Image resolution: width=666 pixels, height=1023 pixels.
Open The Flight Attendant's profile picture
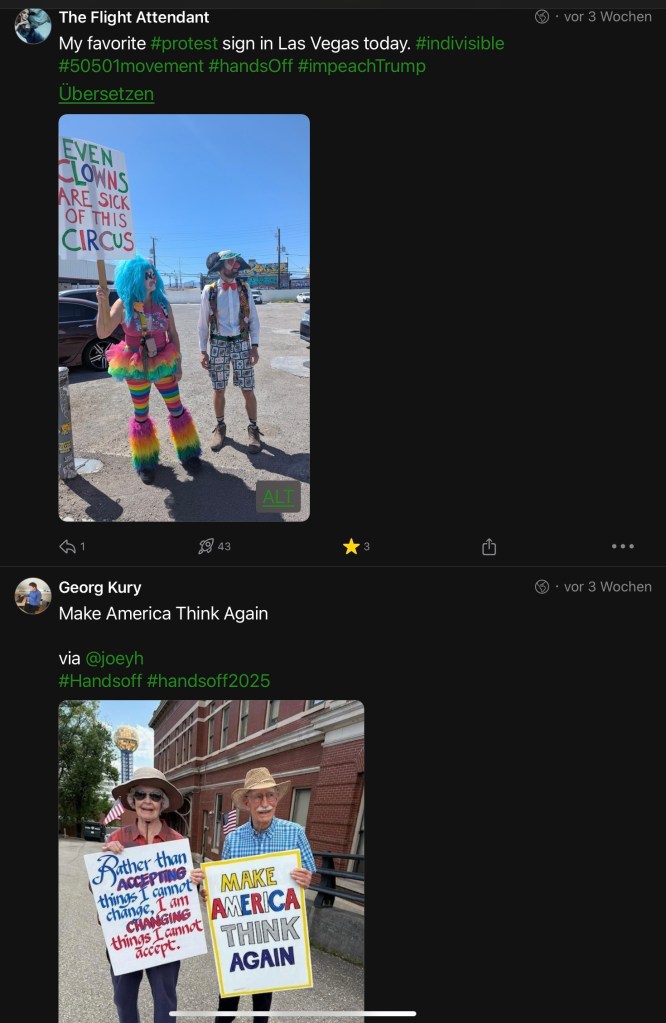[33, 25]
